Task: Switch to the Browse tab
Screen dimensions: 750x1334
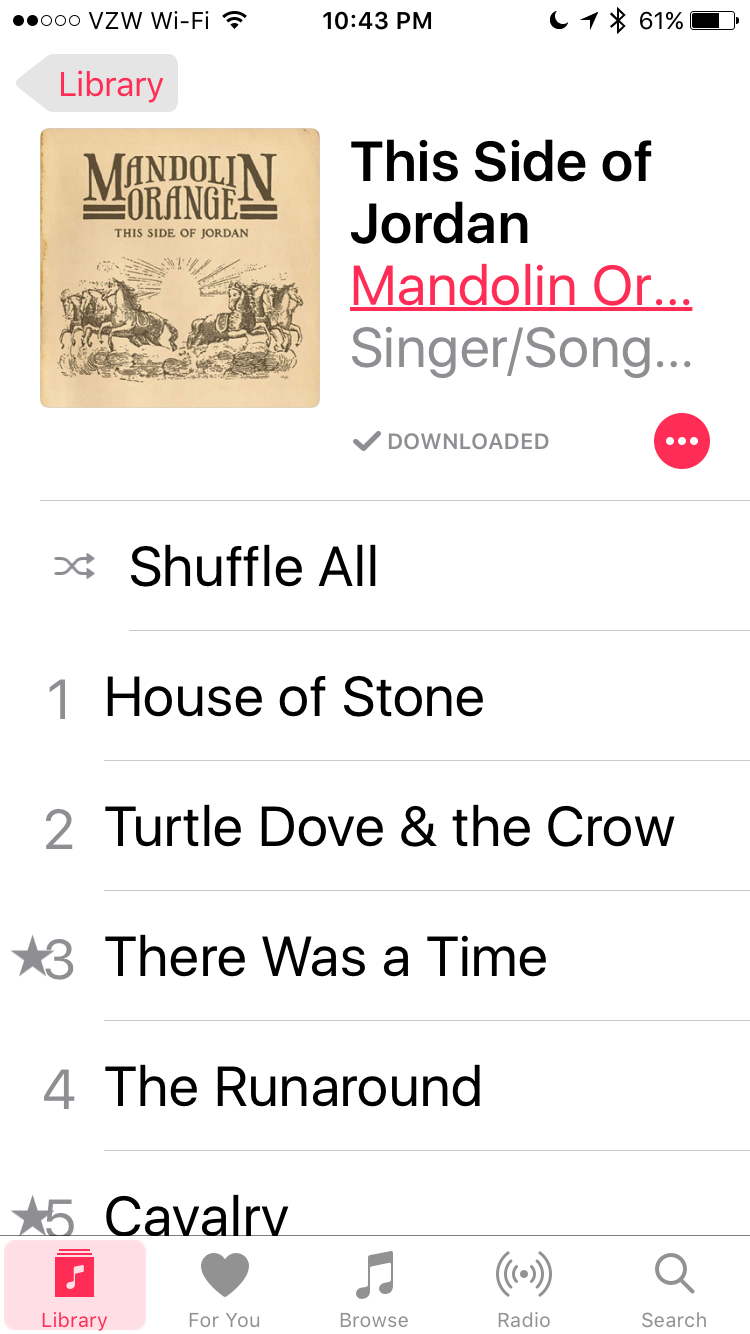Action: pyautogui.click(x=374, y=1289)
